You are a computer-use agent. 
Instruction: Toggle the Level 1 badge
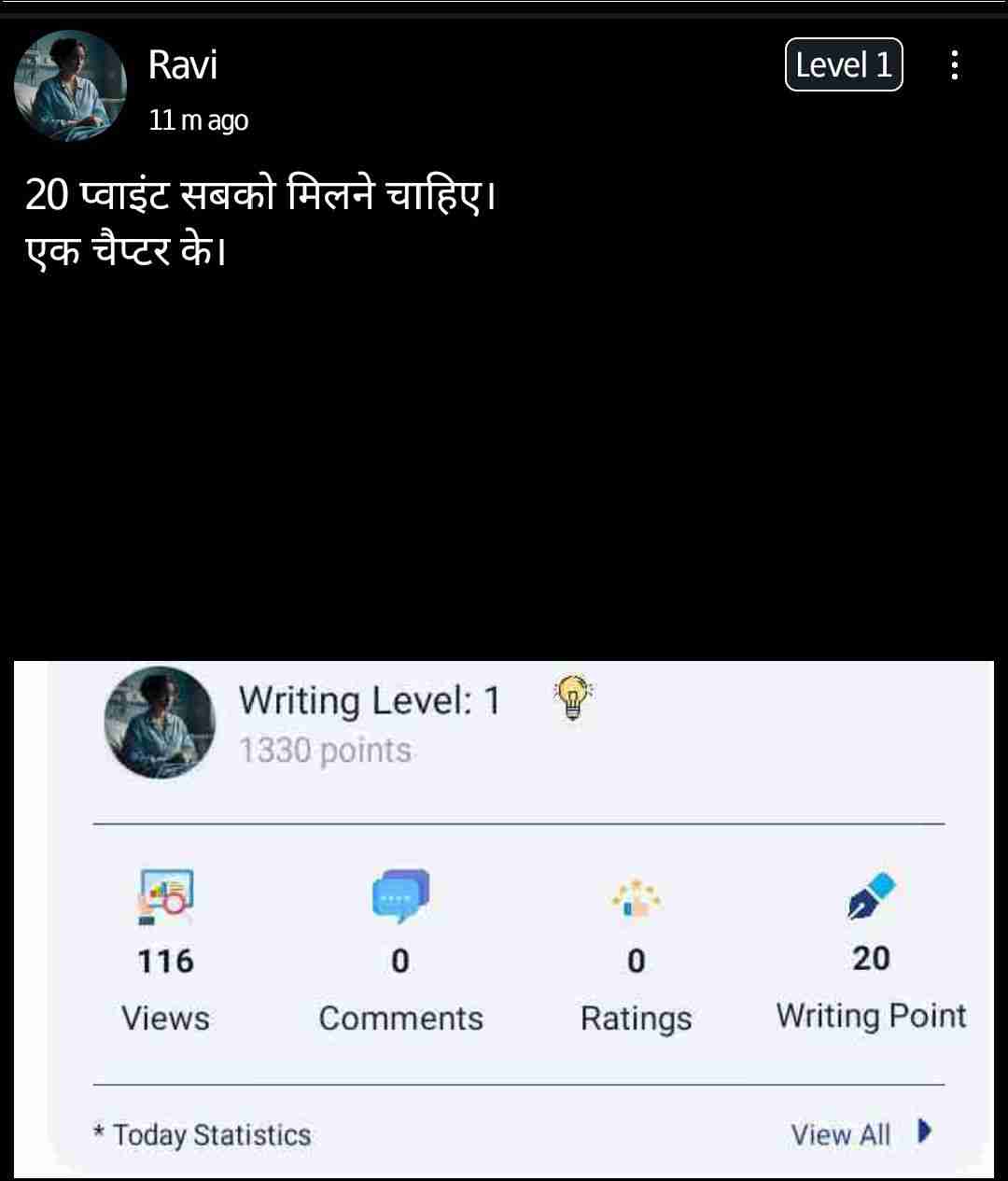pos(843,64)
